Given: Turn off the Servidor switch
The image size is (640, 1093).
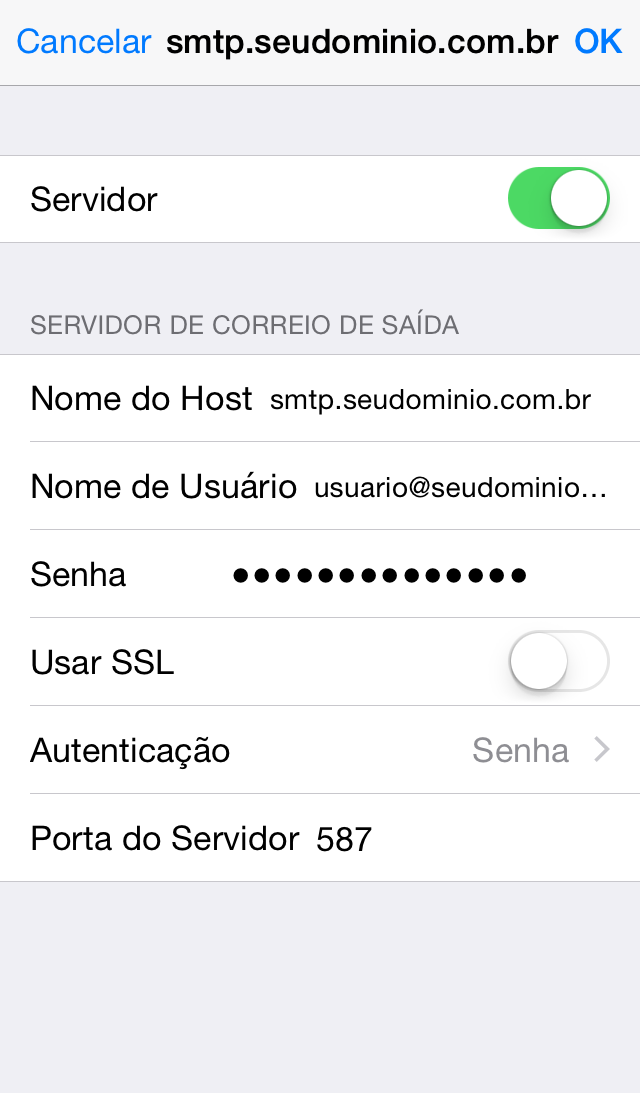Looking at the screenshot, I should tap(558, 199).
